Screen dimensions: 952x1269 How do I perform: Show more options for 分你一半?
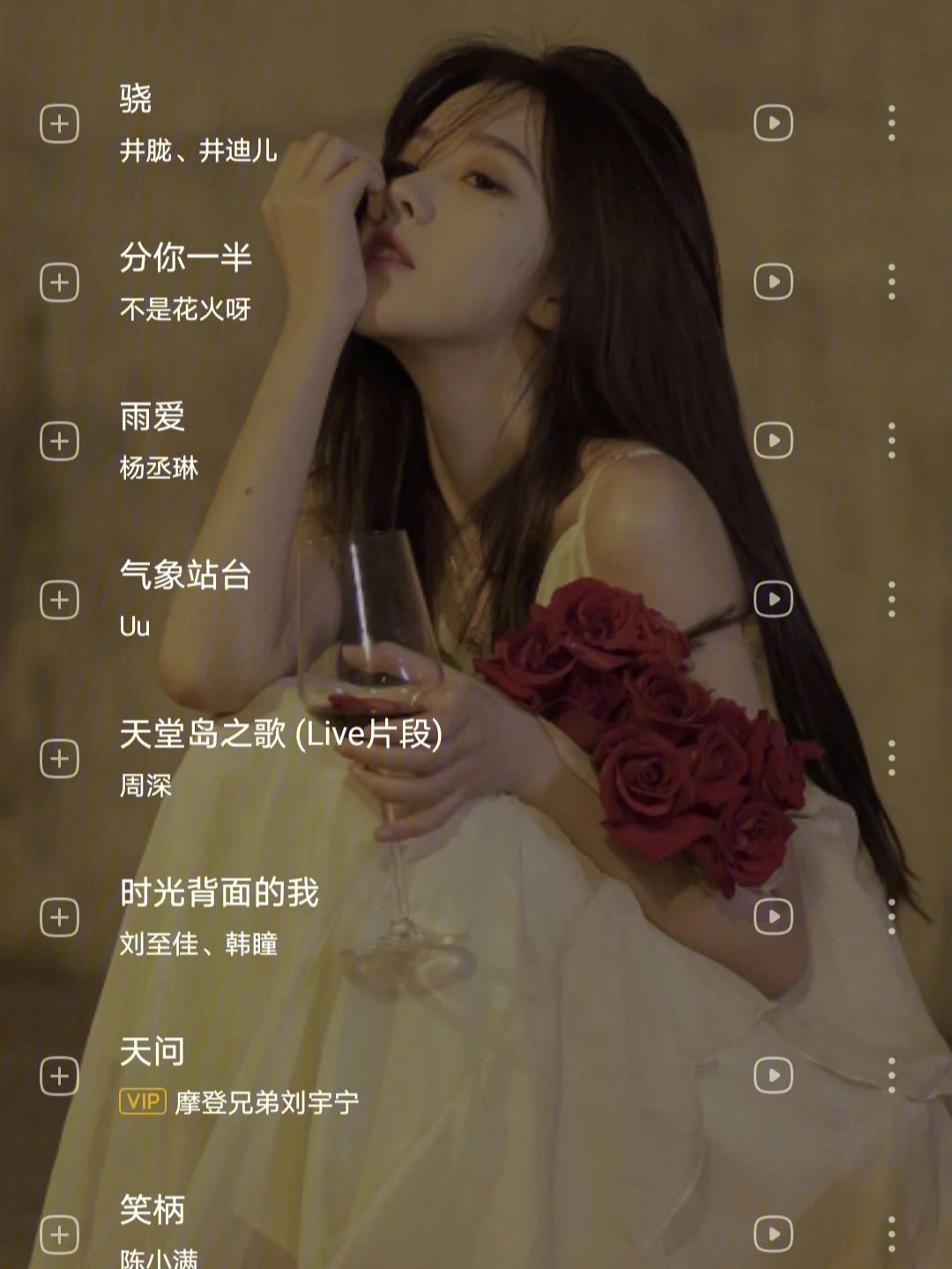coord(891,282)
